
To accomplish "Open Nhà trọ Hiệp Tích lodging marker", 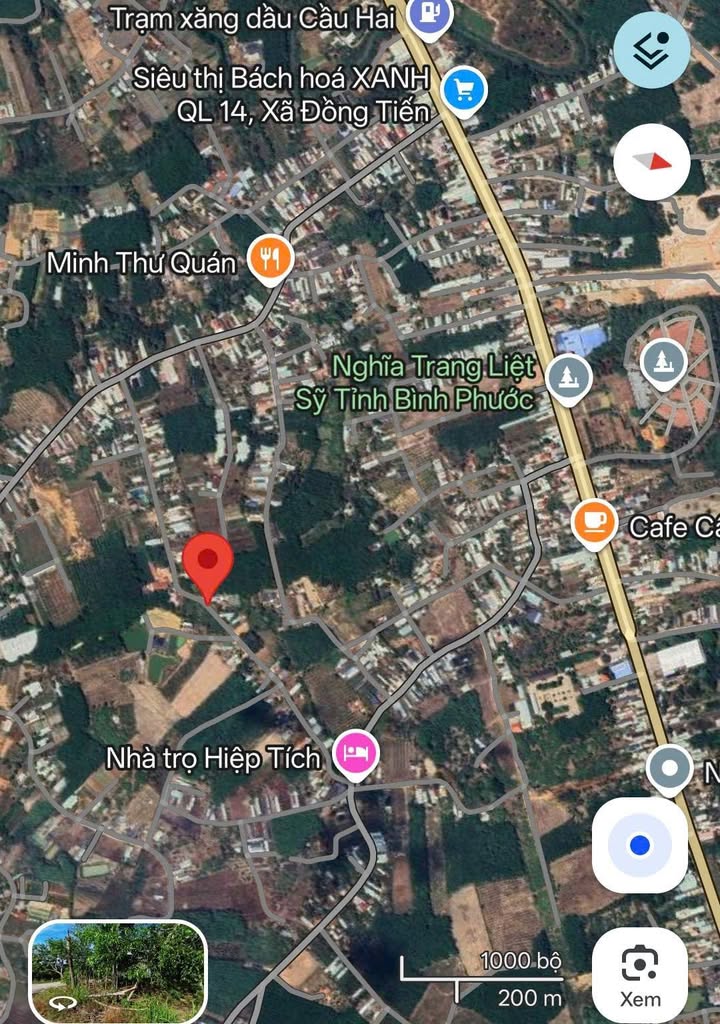I will 356,756.
